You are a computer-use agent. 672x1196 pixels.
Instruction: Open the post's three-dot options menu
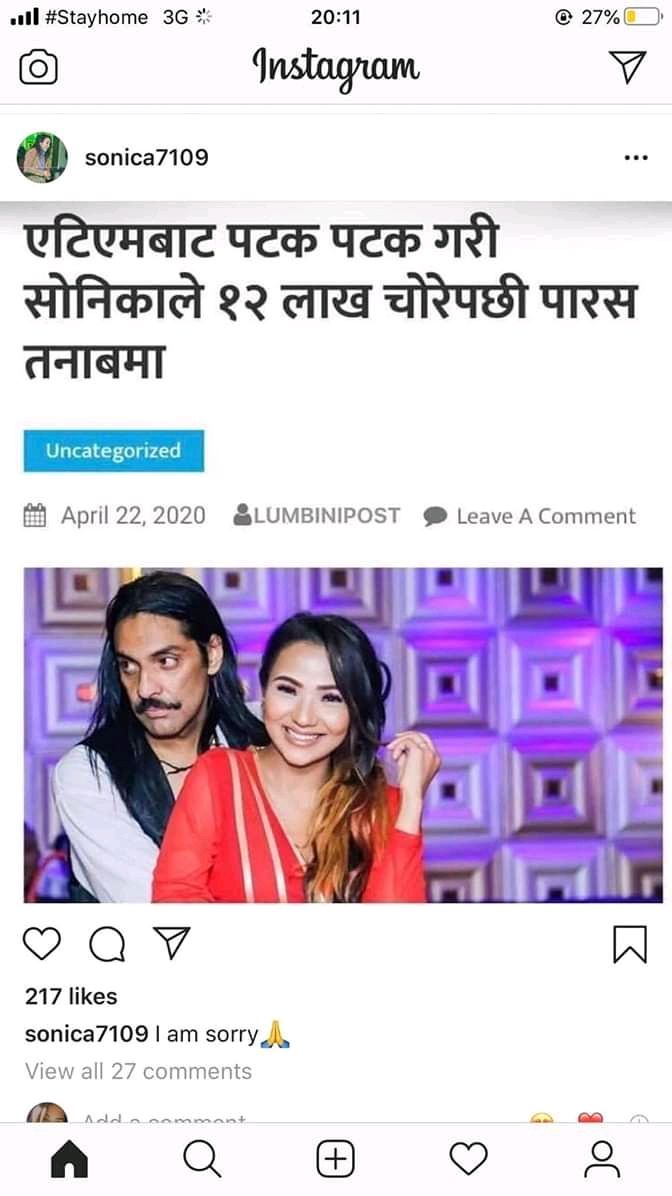click(635, 158)
